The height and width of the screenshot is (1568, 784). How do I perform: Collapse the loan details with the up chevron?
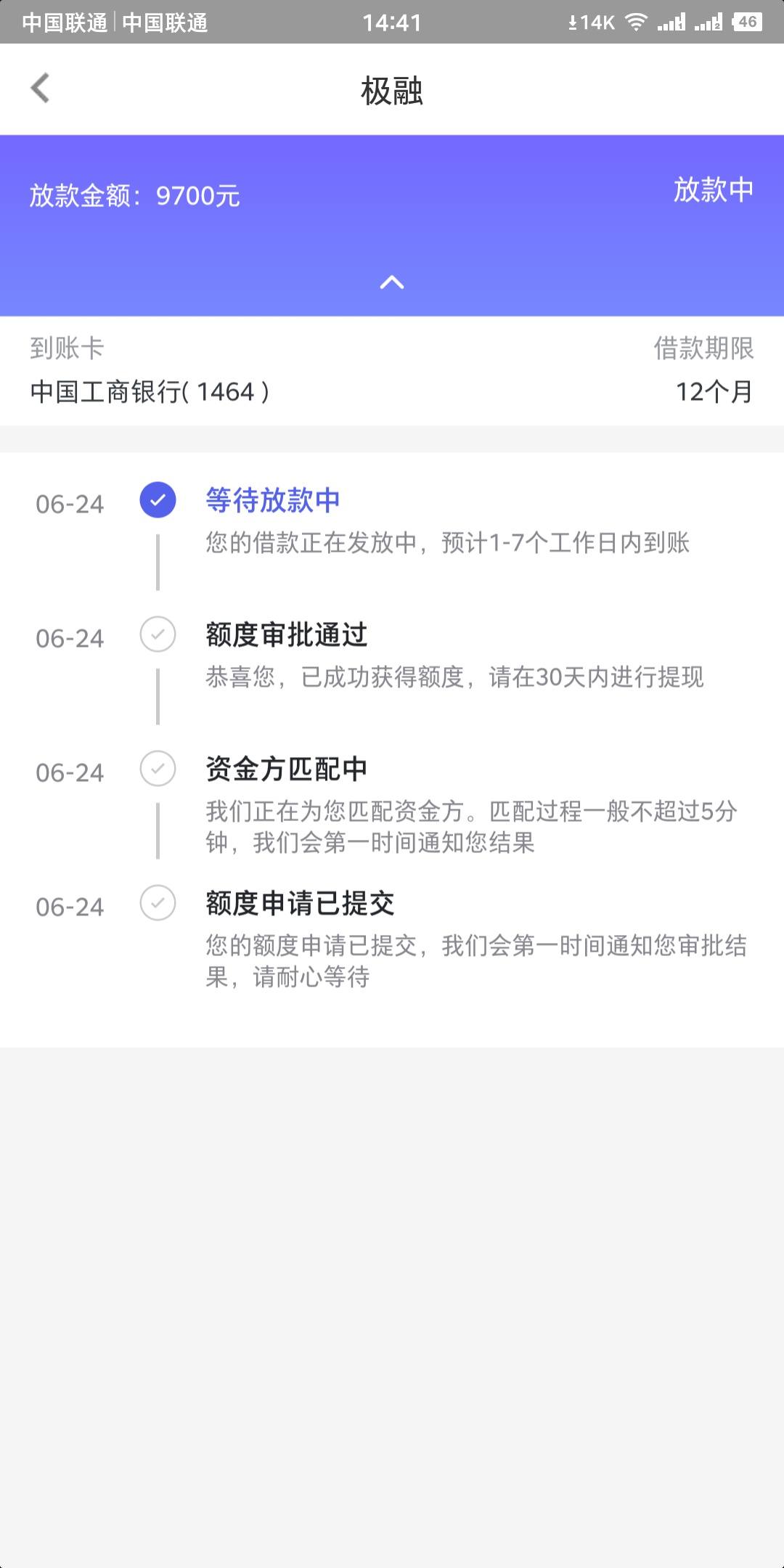coord(392,282)
